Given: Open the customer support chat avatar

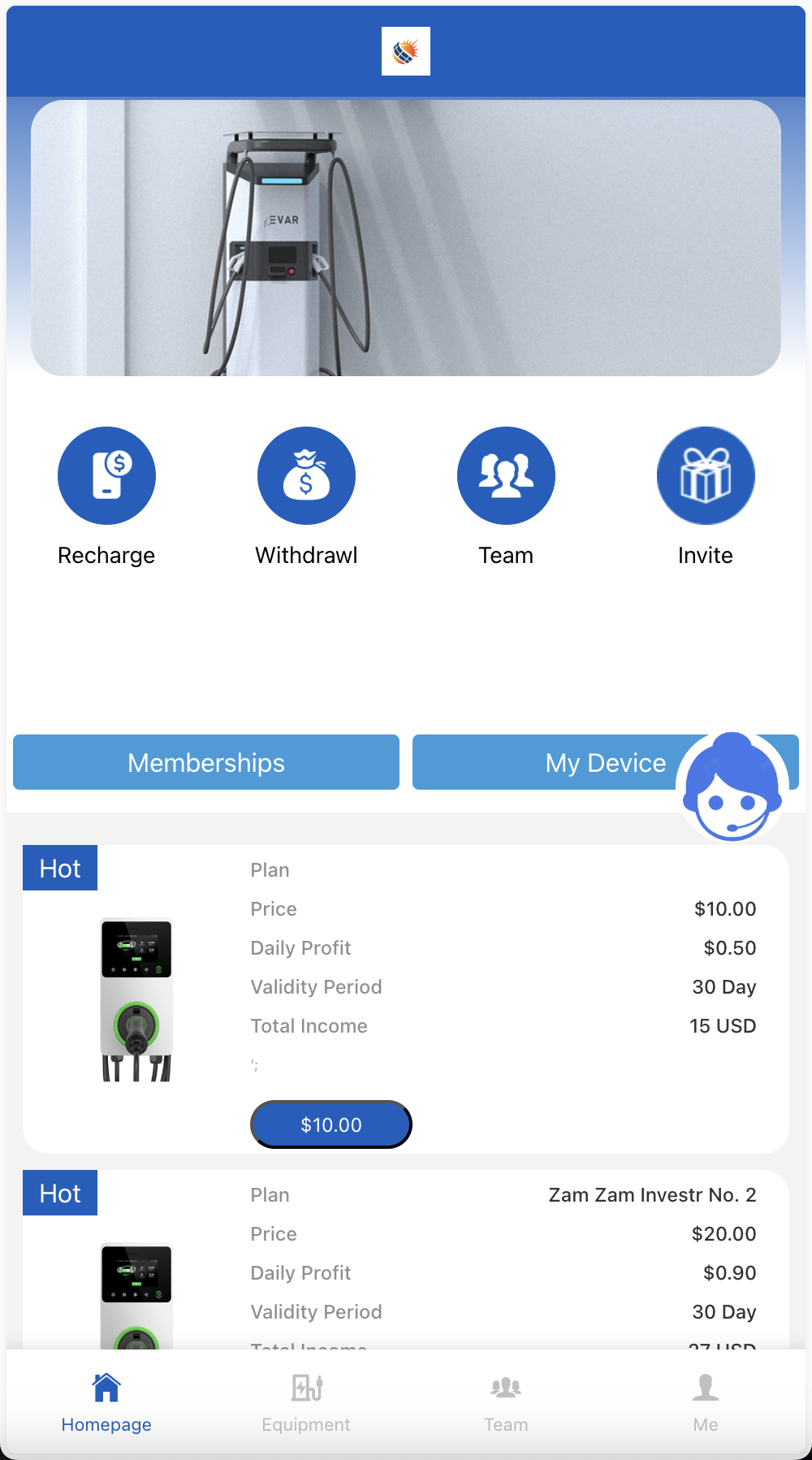Looking at the screenshot, I should (732, 786).
